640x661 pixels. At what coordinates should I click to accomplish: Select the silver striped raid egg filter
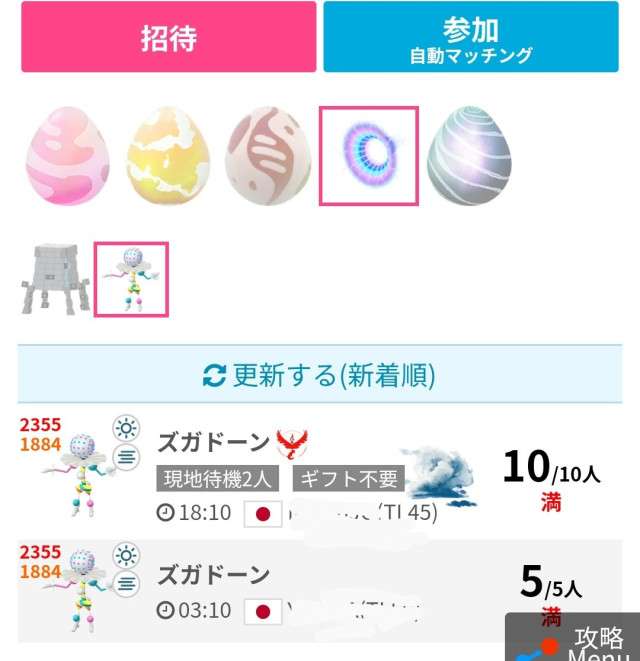(x=469, y=156)
